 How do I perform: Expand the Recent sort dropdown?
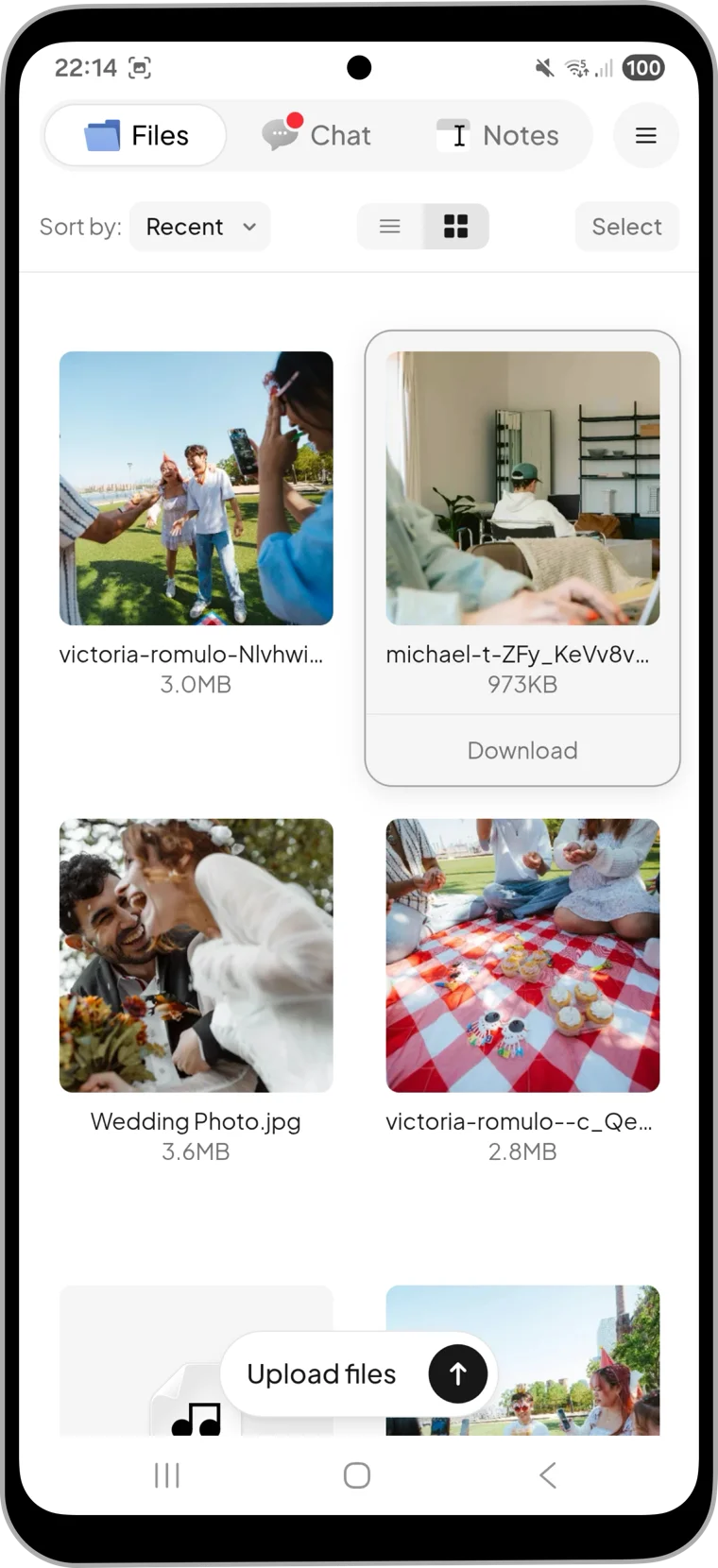click(x=200, y=227)
